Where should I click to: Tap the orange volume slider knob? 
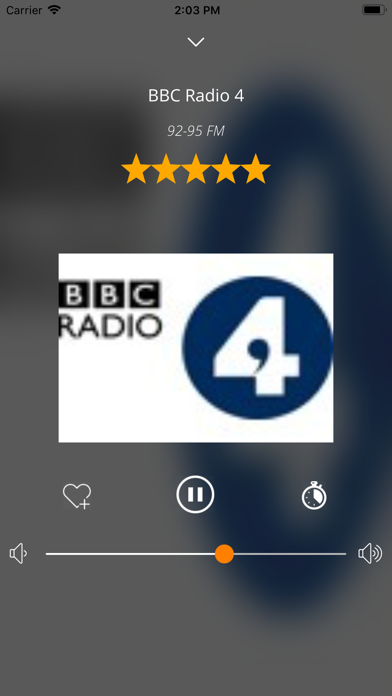coord(224,554)
